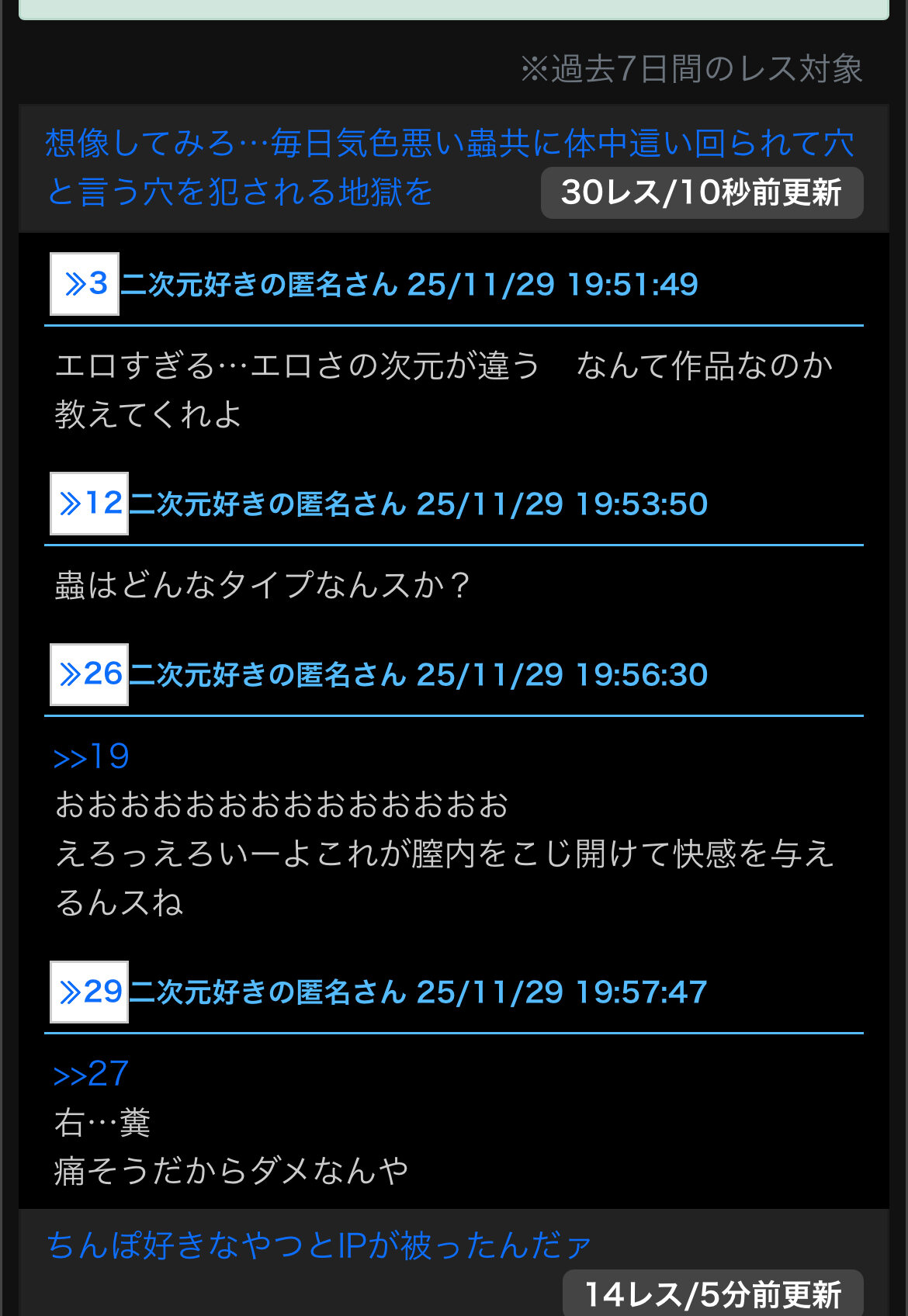Jump to reply number 26
This screenshot has width=908, height=1316.
coord(89,674)
